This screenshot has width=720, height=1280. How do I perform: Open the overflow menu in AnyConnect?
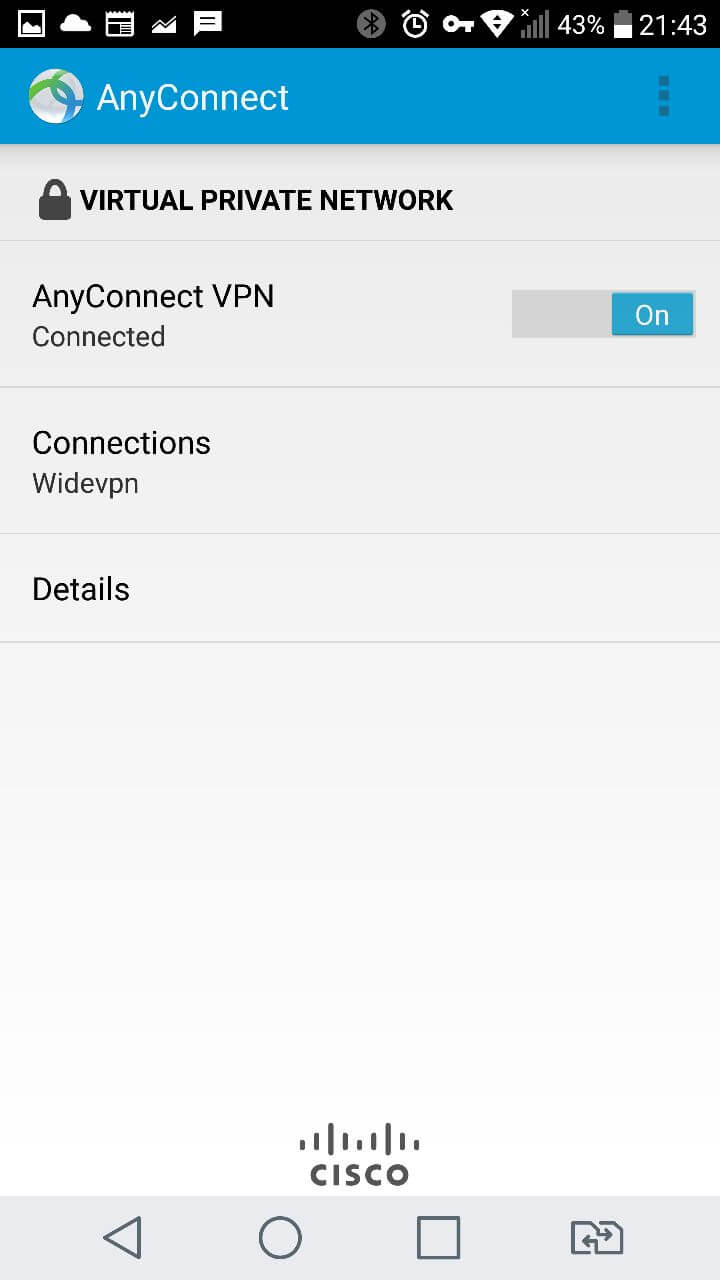pyautogui.click(x=663, y=96)
